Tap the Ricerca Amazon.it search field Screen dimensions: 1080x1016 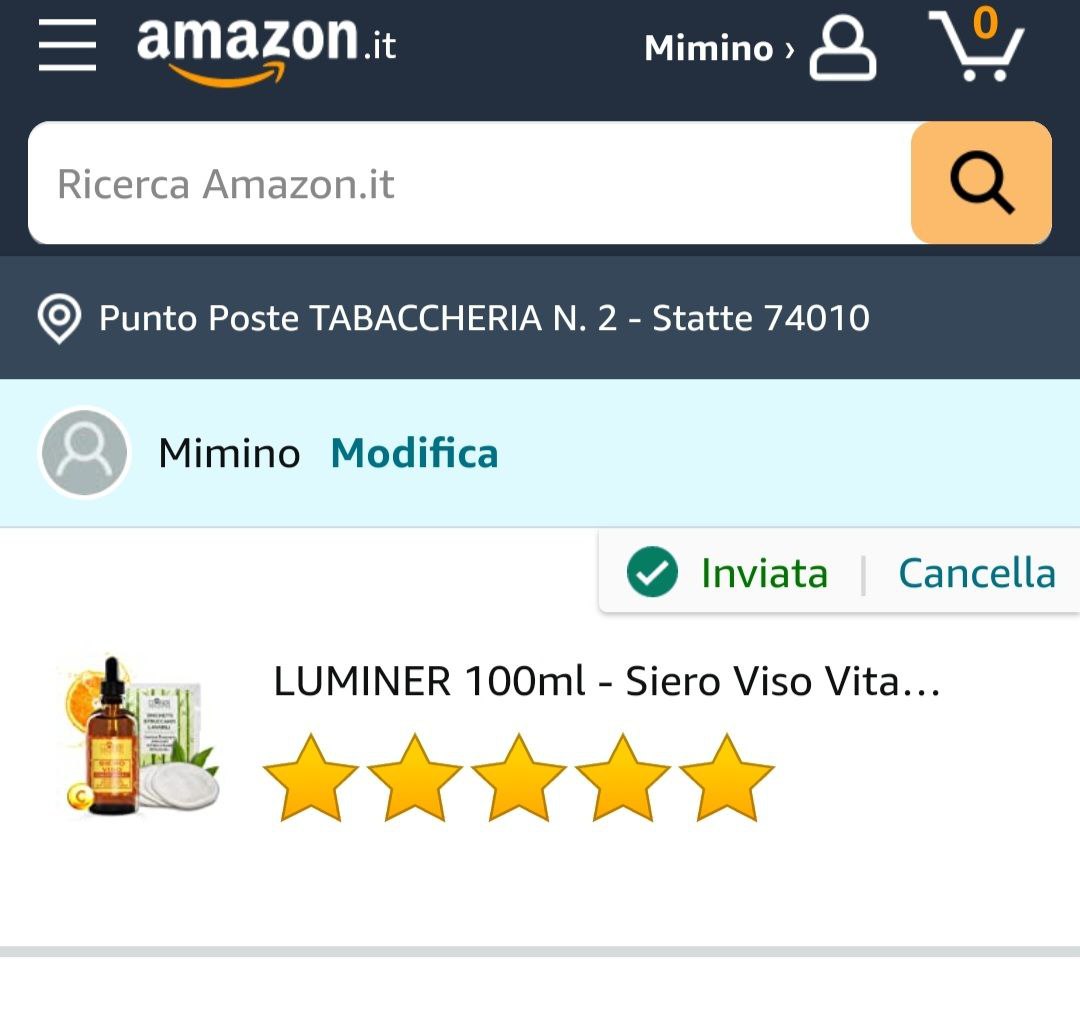pos(470,184)
